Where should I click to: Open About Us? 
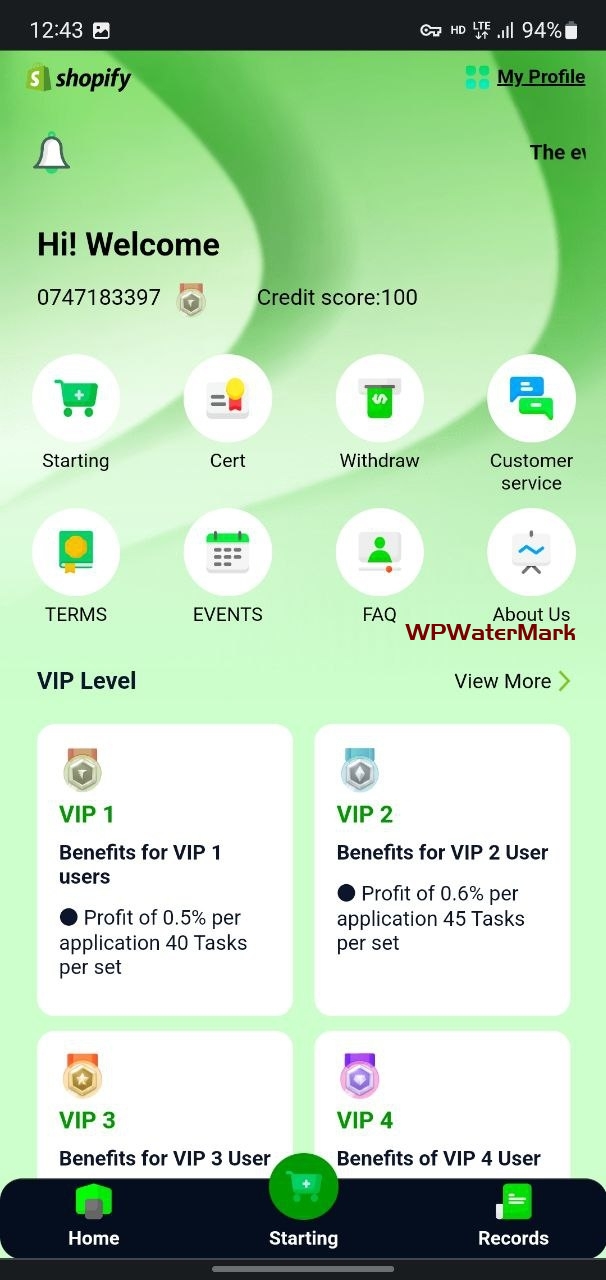531,553
